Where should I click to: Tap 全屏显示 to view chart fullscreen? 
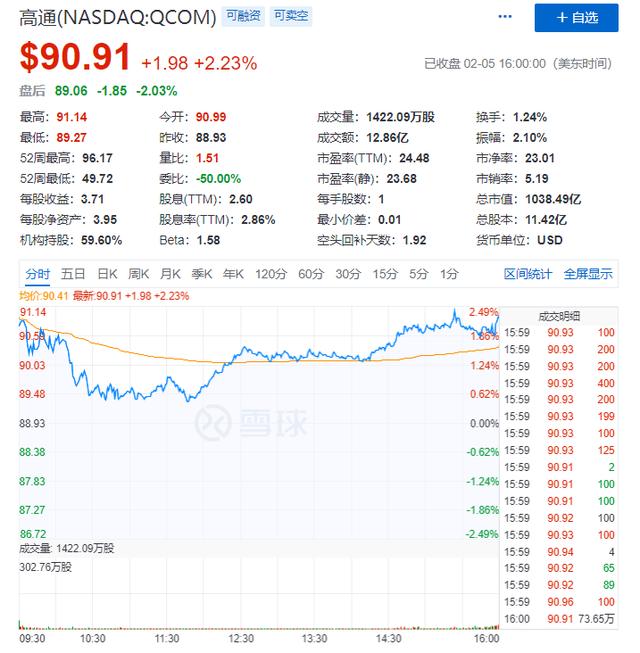tap(588, 274)
